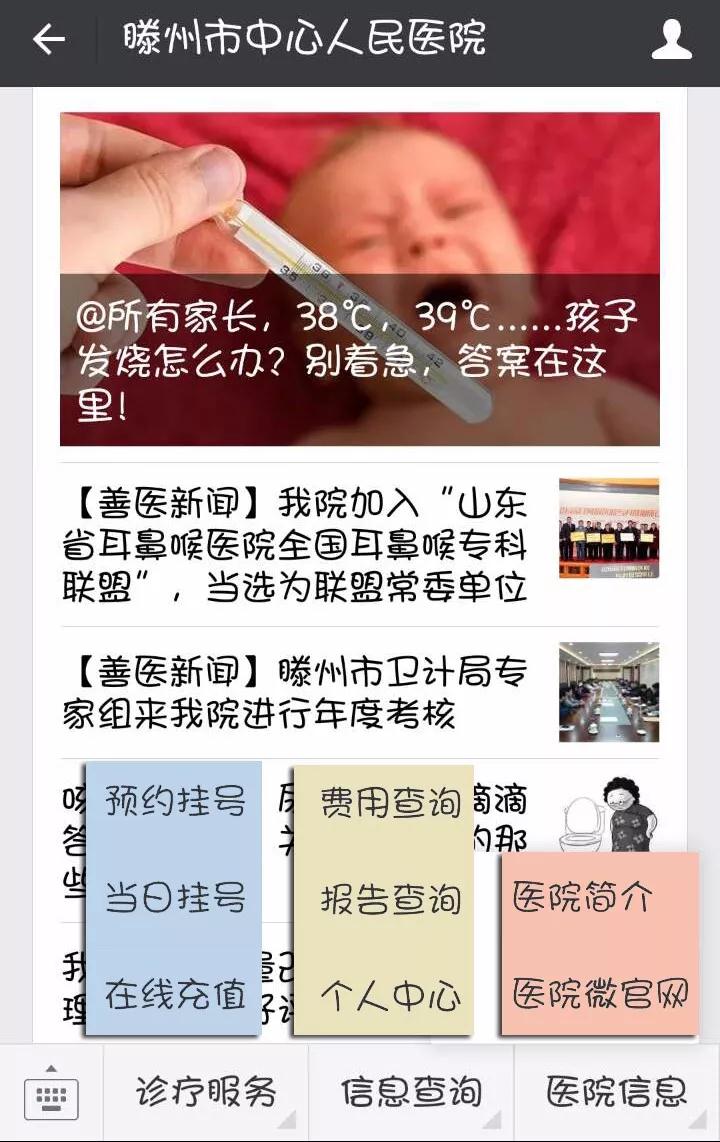Select 费用查询 from the menu
720x1142 pixels.
pyautogui.click(x=390, y=802)
